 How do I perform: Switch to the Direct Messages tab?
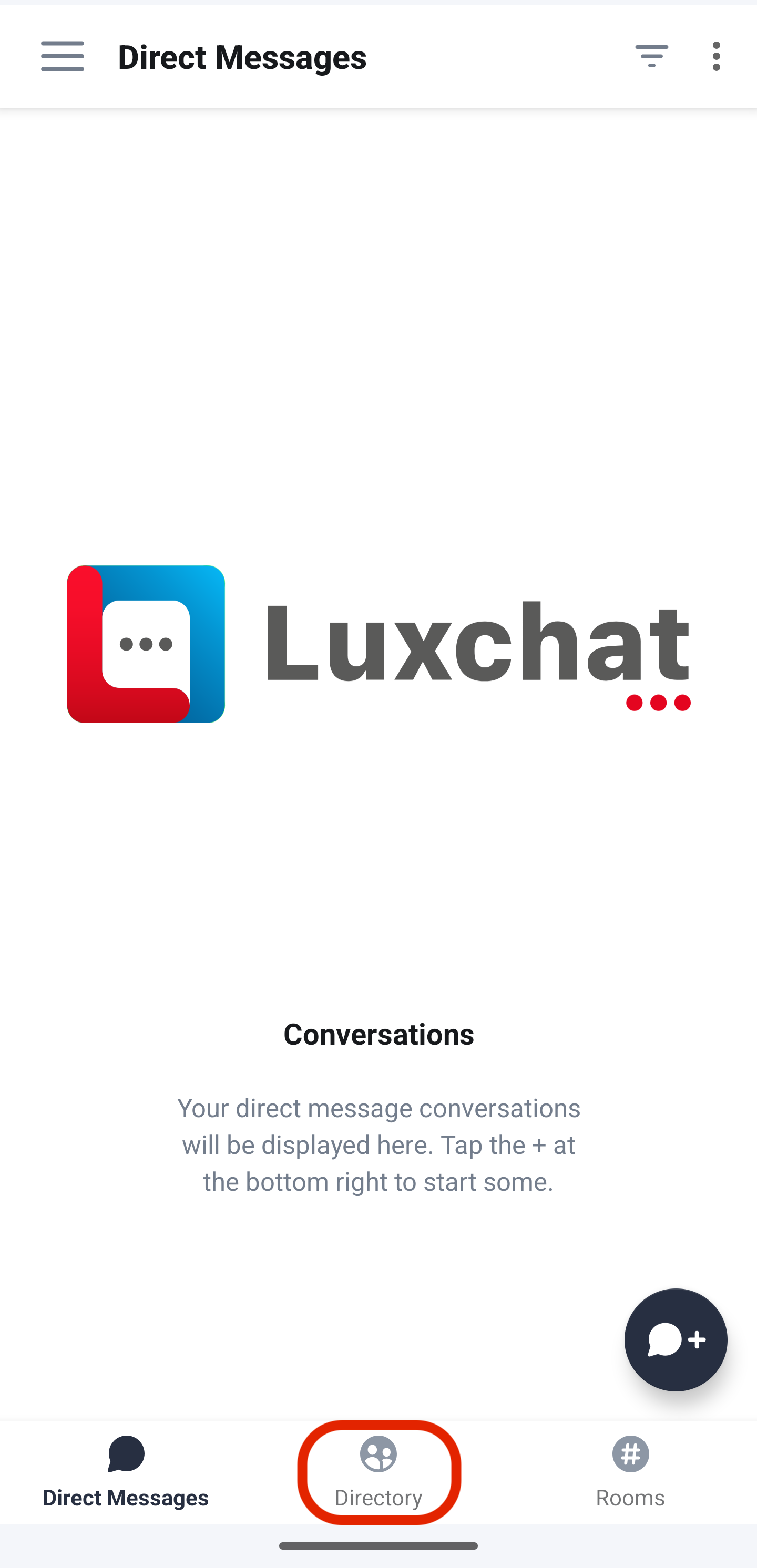(x=126, y=1472)
